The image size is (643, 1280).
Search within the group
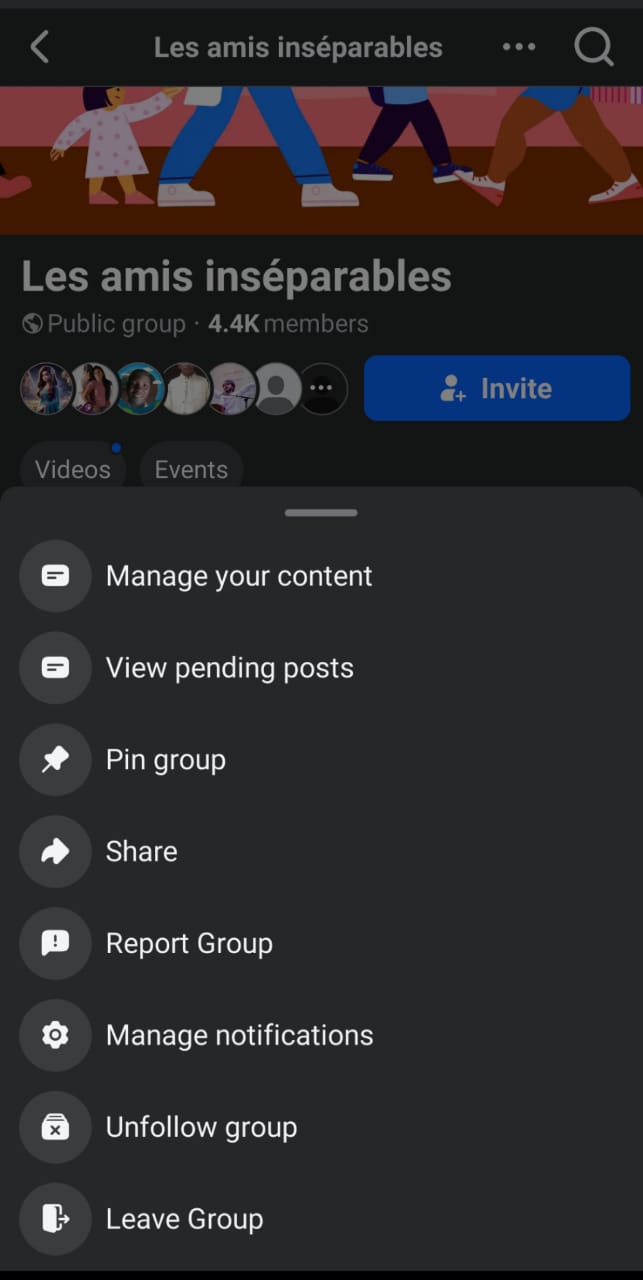point(594,47)
